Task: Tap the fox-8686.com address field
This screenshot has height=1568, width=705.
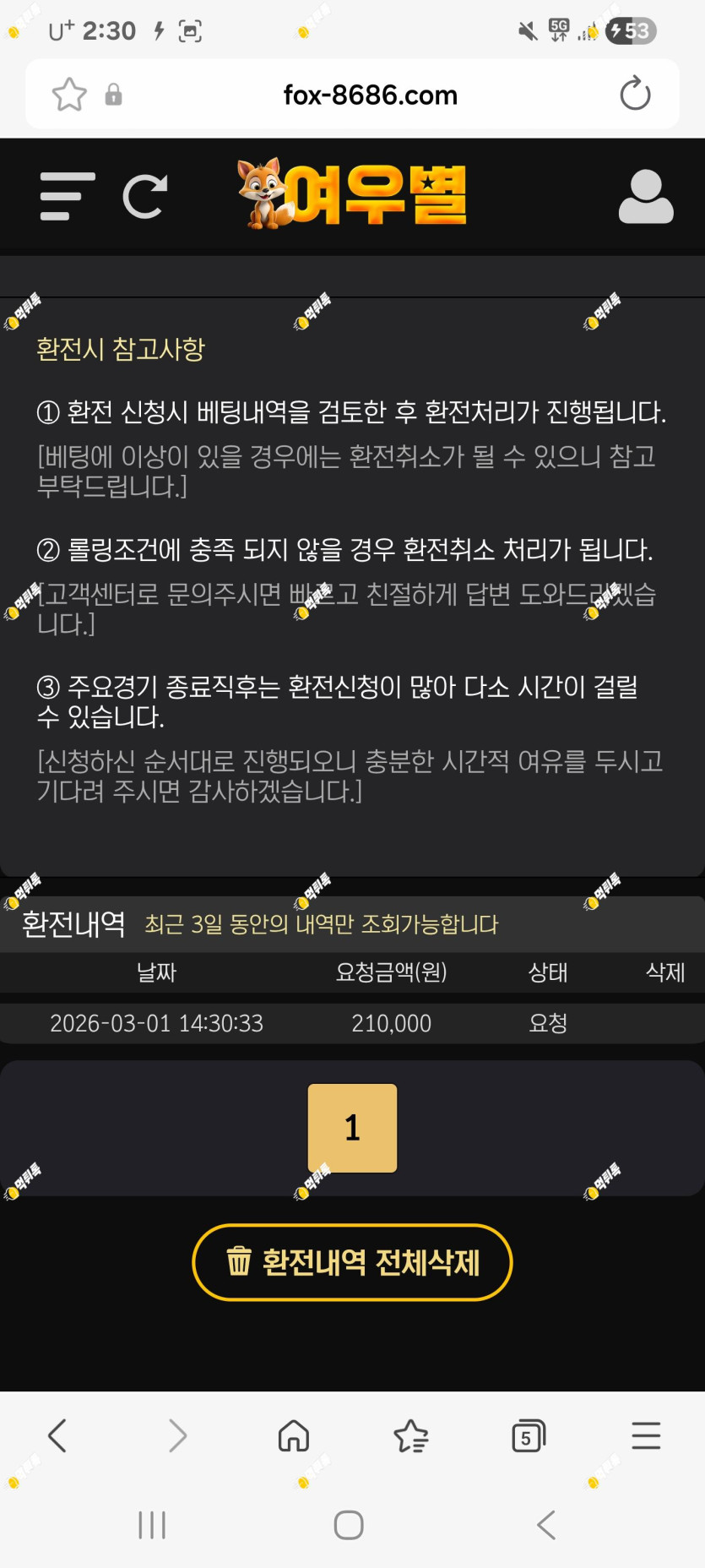Action: point(370,95)
